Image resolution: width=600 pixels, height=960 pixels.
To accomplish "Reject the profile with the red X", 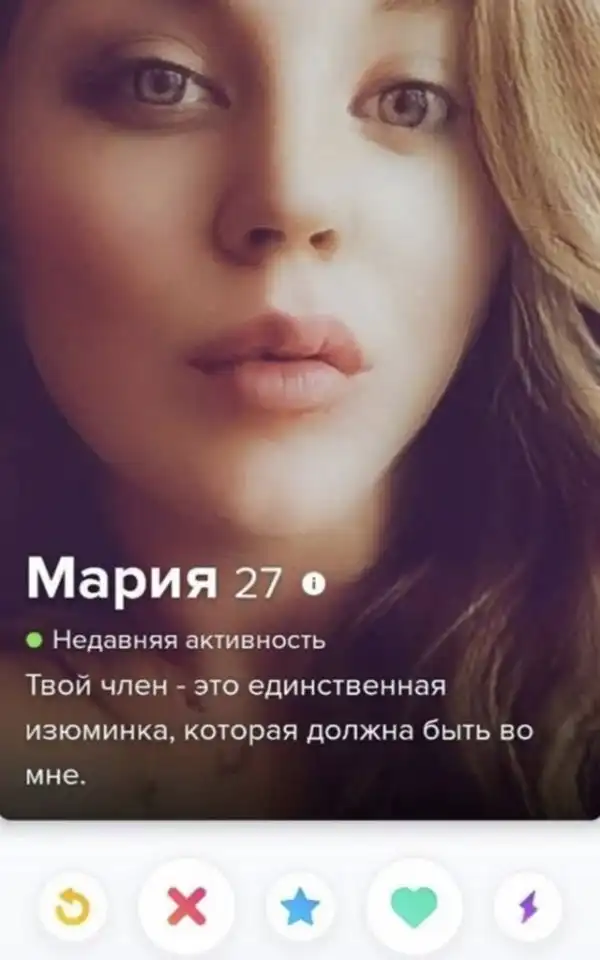I will [187, 907].
